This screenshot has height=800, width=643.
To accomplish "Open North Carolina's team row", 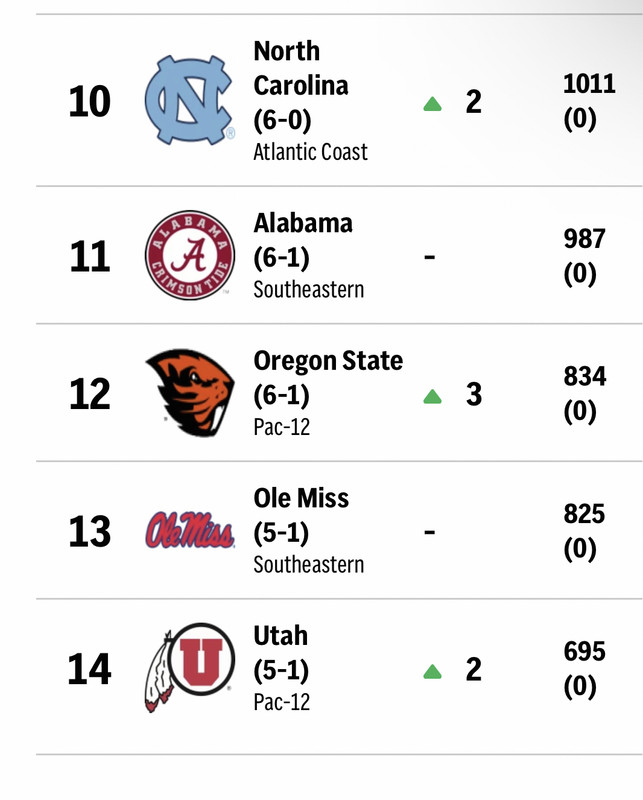I will coord(339,101).
